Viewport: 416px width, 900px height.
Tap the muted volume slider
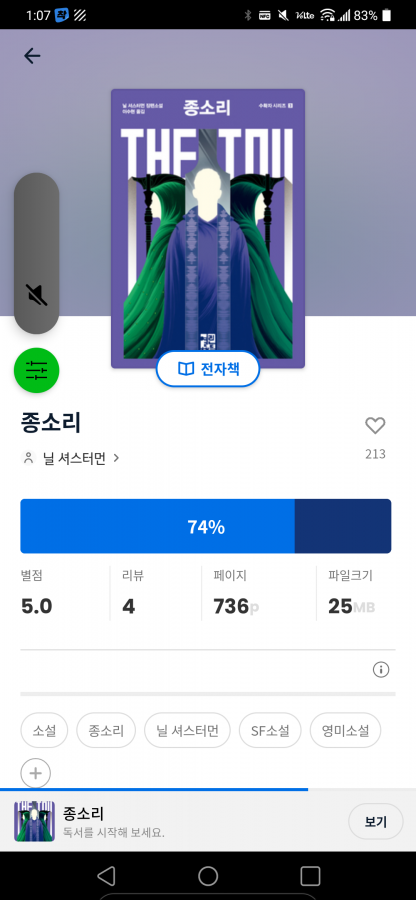37,253
